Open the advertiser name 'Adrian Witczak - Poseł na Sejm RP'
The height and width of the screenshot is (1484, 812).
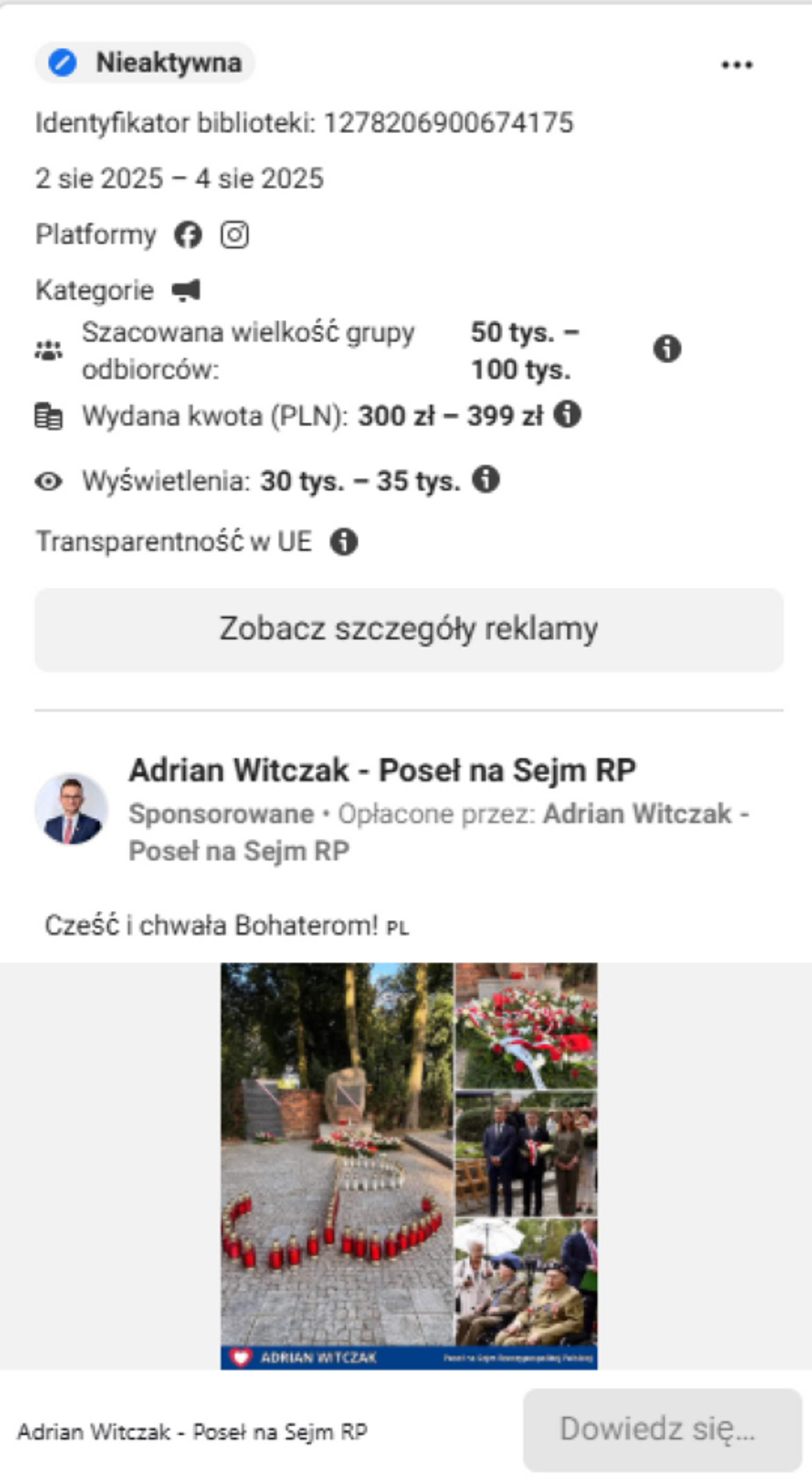(382, 770)
